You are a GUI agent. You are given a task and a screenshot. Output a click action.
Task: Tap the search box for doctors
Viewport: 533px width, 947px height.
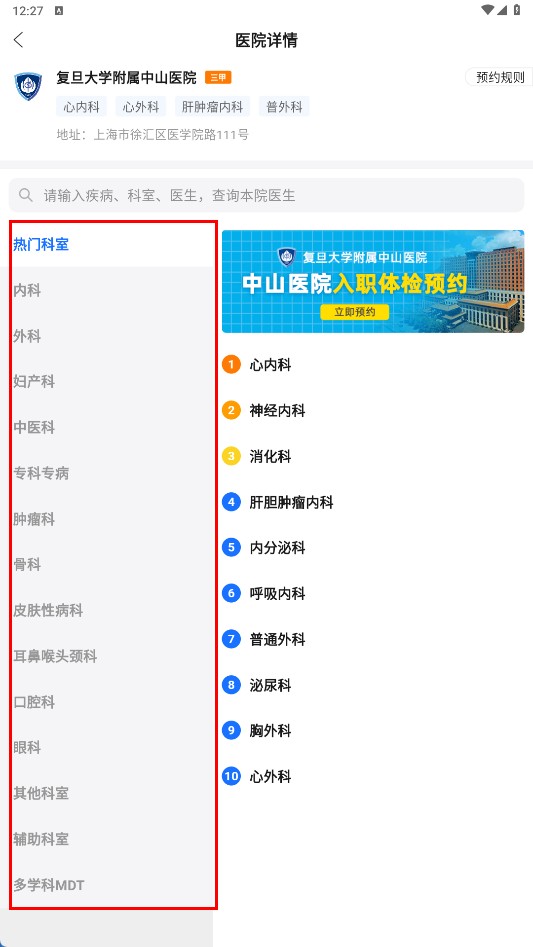pyautogui.click(x=266, y=195)
